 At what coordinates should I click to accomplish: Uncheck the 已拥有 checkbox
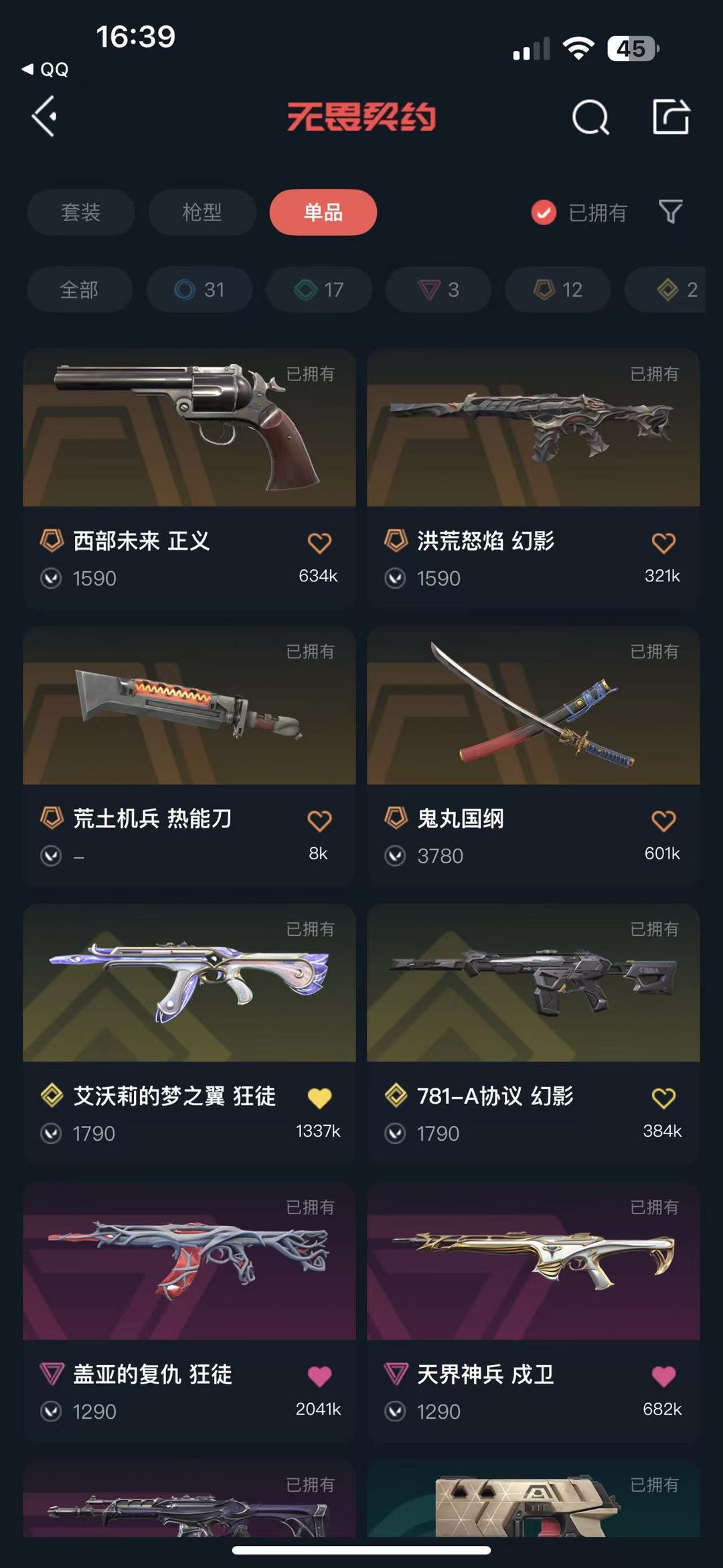544,212
